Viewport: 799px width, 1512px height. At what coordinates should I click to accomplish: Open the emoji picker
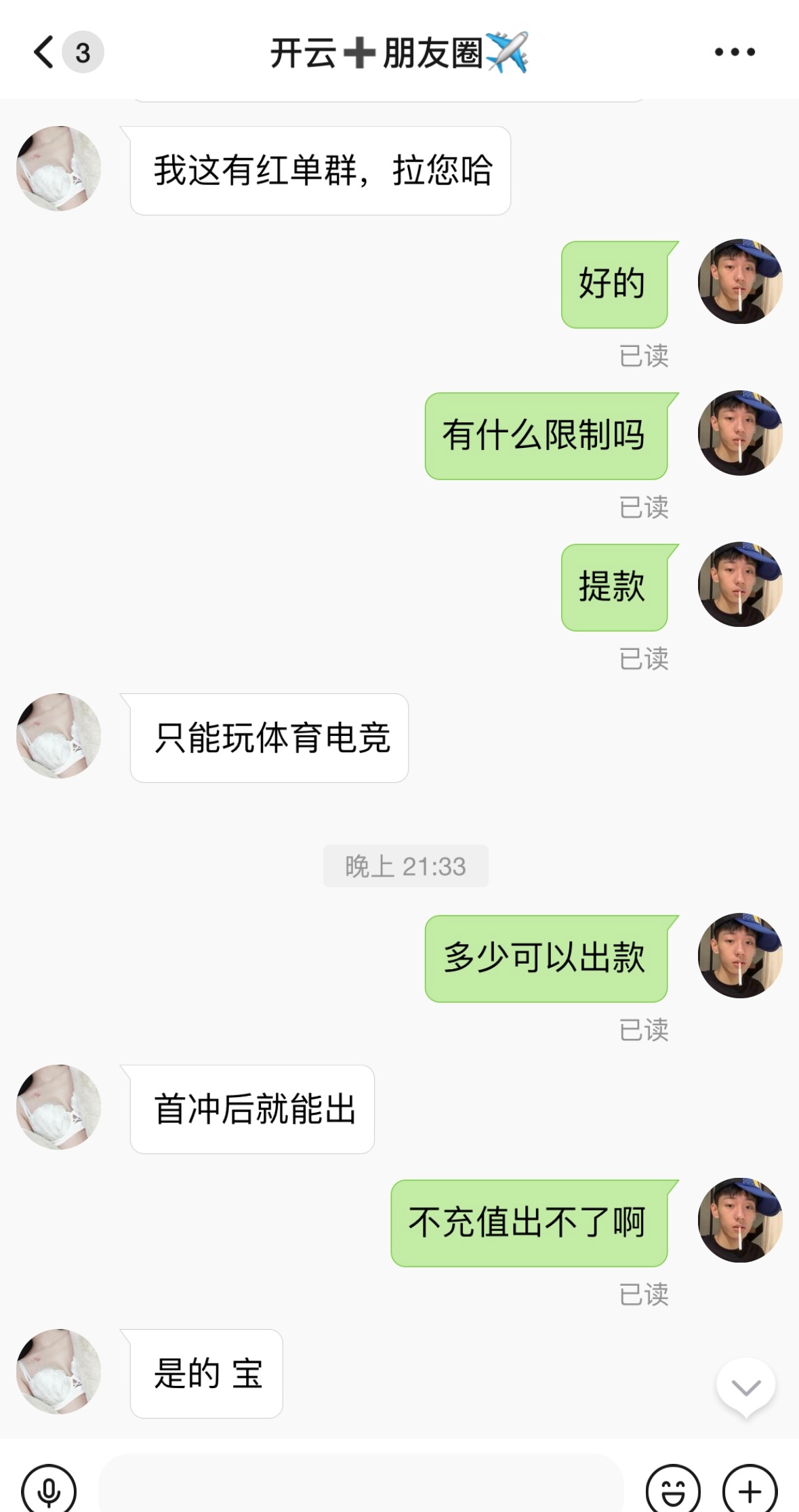click(672, 1490)
